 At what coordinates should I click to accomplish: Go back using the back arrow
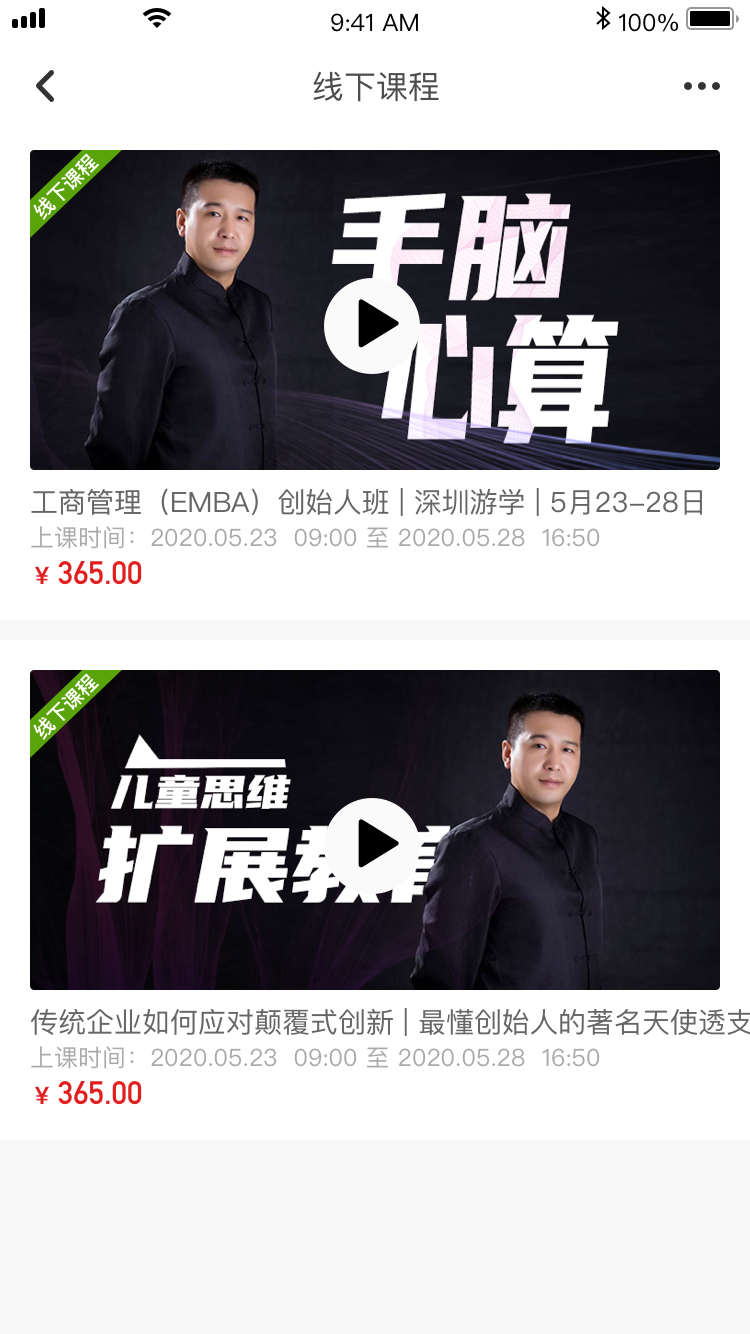click(45, 87)
